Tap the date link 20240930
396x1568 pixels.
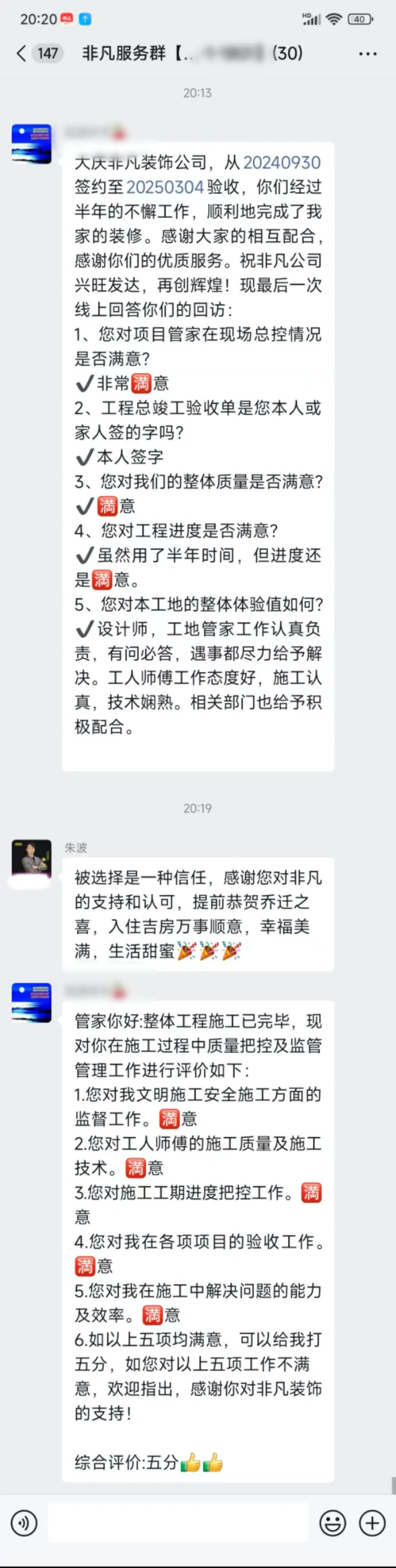pyautogui.click(x=282, y=163)
